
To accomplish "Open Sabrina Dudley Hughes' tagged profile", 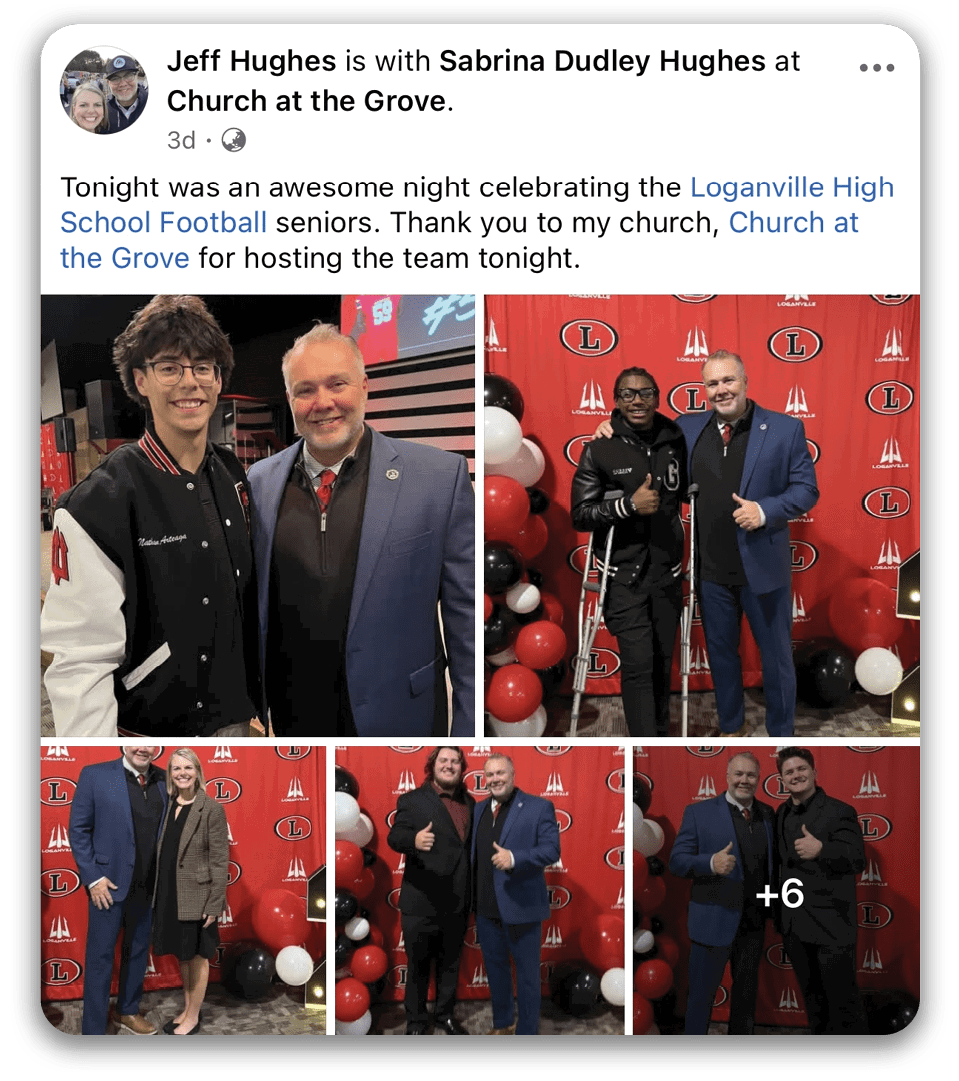I will tap(602, 61).
